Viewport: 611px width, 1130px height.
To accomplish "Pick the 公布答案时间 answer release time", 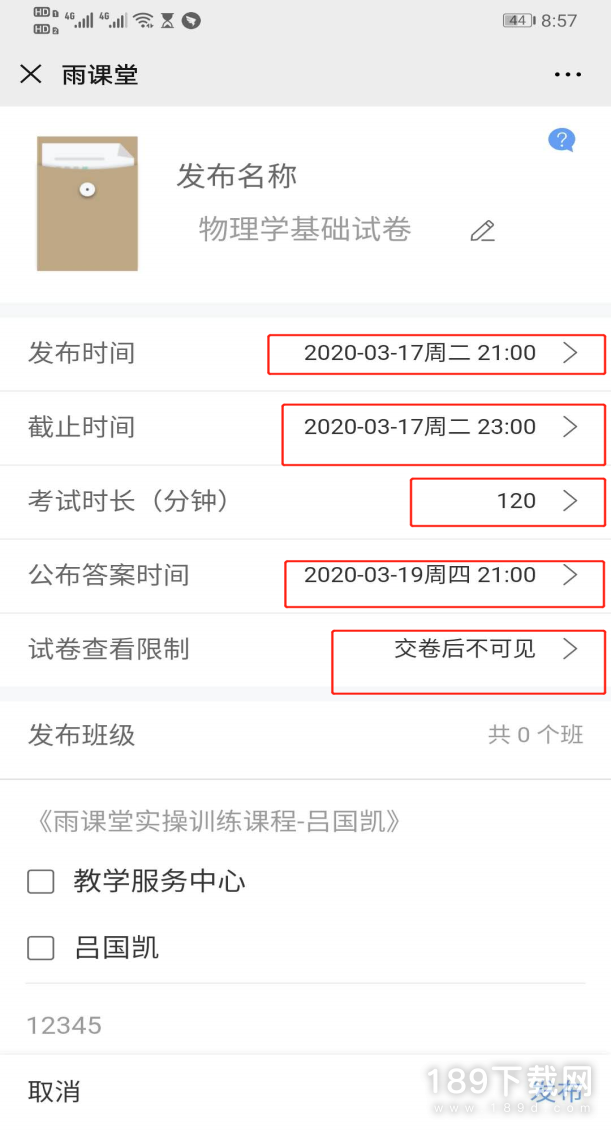I will 306,575.
